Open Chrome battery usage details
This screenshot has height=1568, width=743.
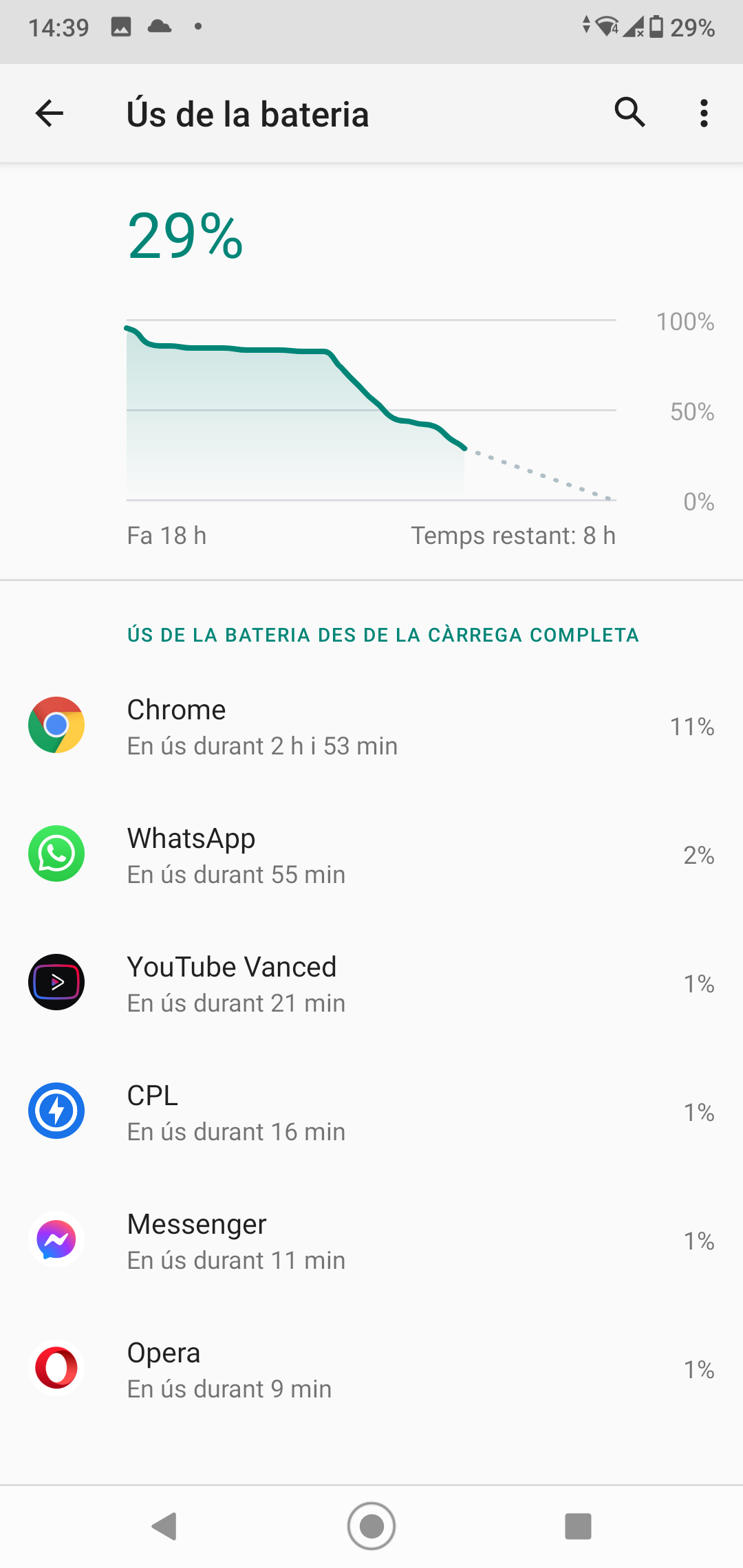coord(371,726)
